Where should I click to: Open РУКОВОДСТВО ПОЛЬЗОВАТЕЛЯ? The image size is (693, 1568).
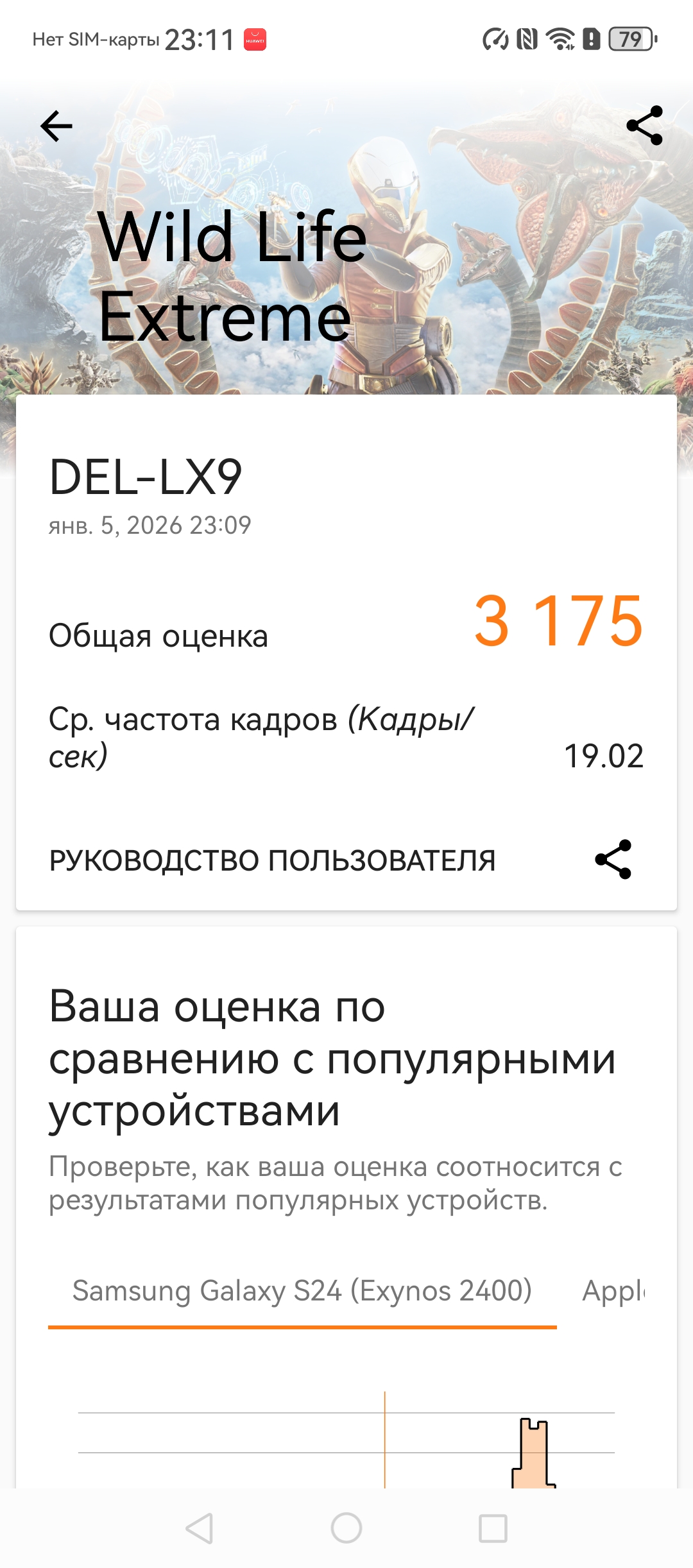click(x=272, y=860)
